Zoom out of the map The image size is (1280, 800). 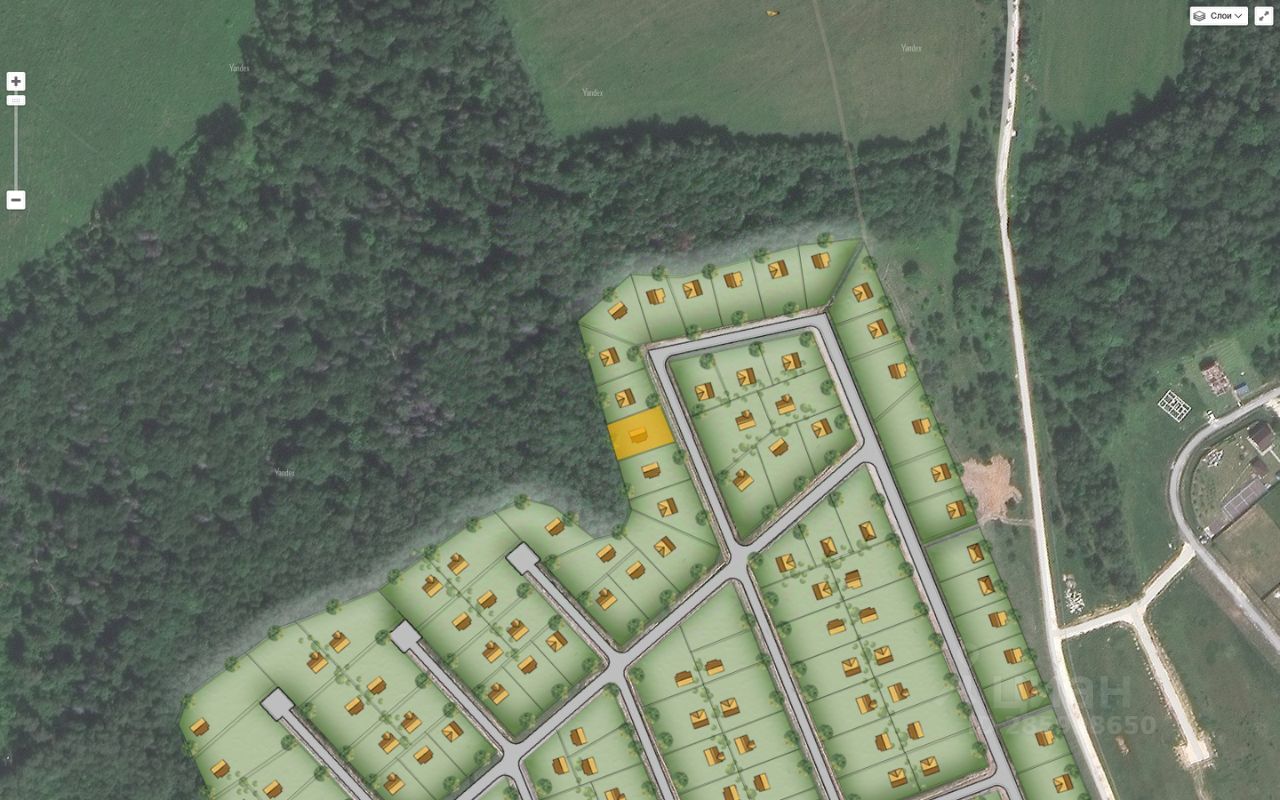(15, 200)
